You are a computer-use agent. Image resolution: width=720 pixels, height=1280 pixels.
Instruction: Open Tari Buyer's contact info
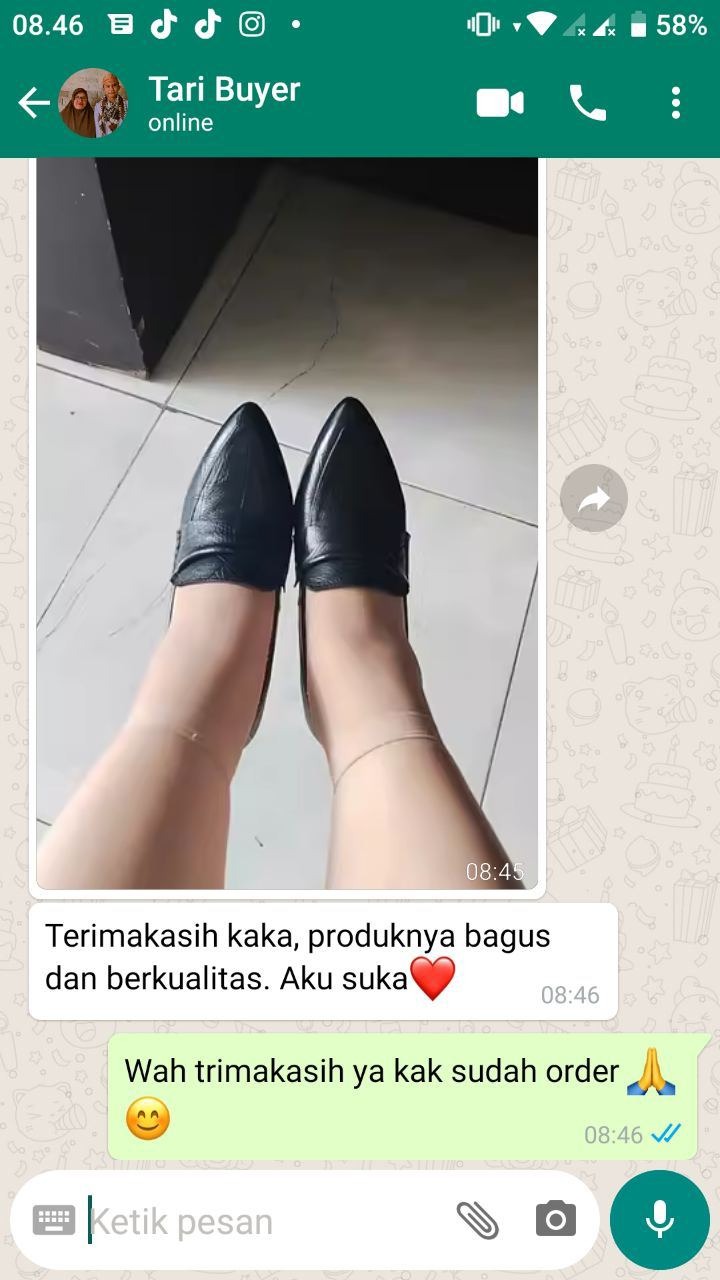point(224,103)
